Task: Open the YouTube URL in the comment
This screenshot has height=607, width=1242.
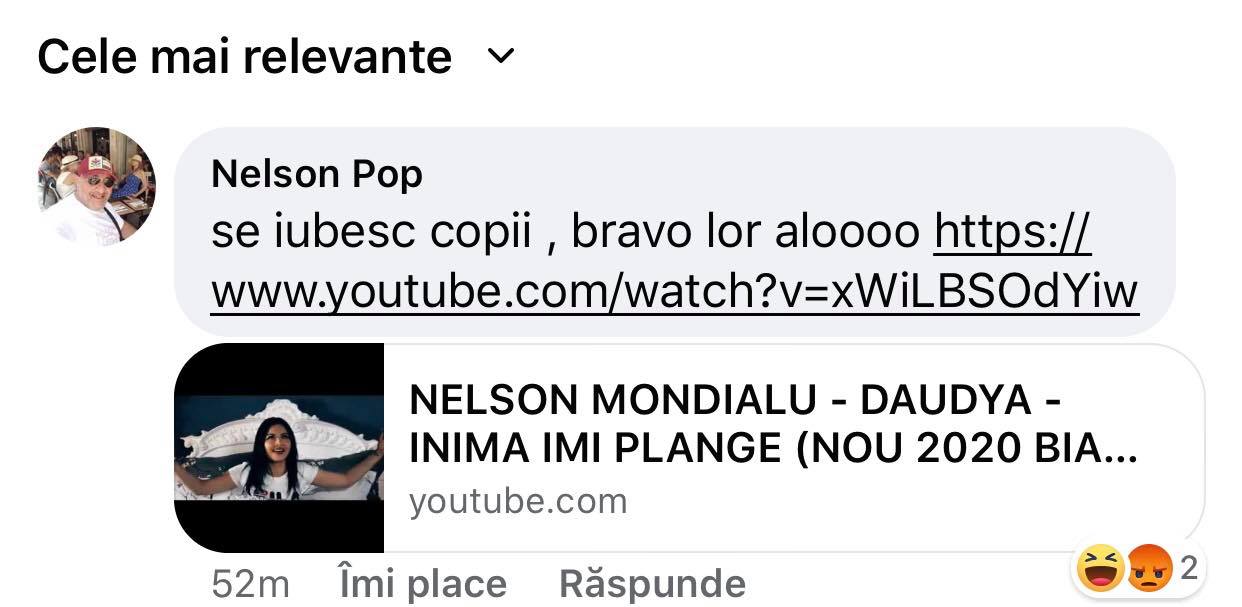Action: point(675,292)
